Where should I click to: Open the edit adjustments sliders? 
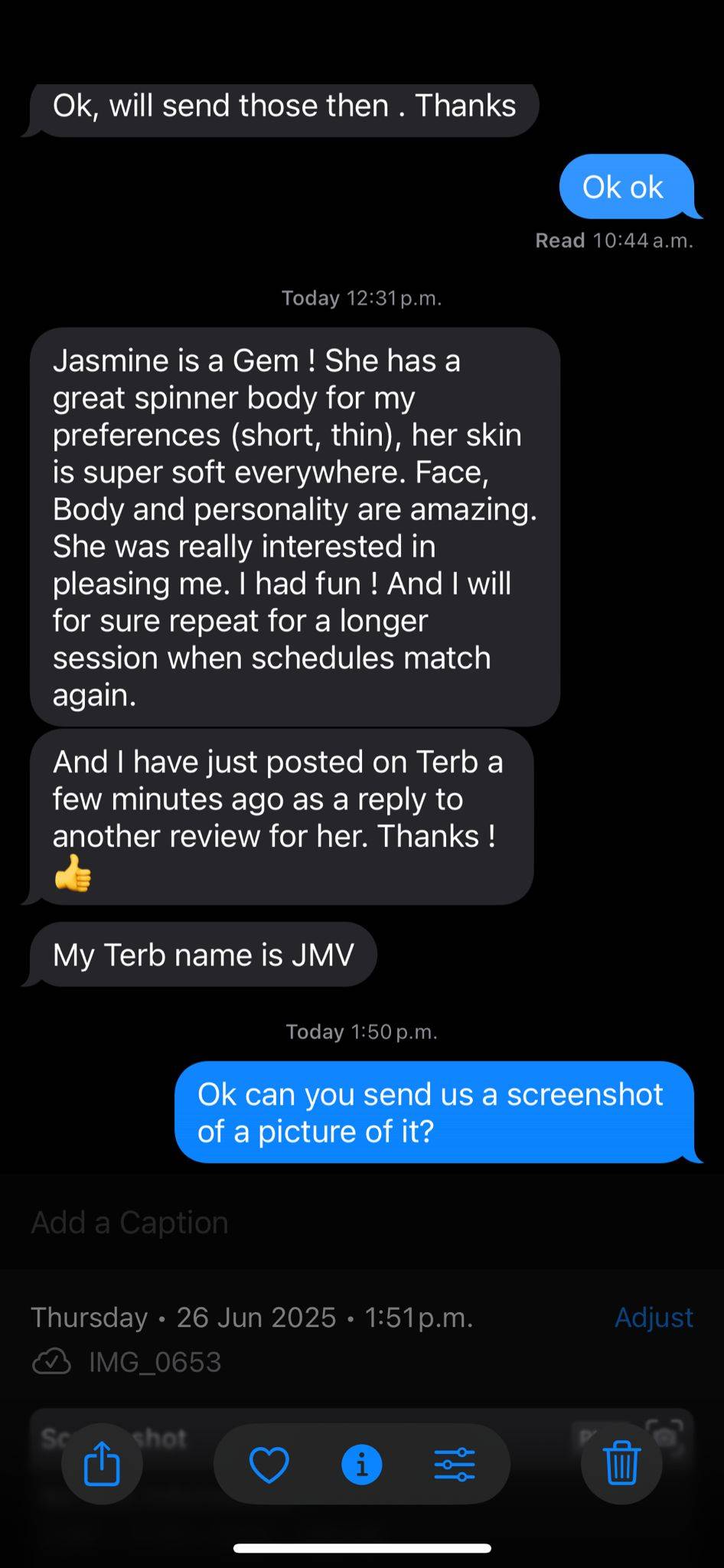pos(455,1464)
